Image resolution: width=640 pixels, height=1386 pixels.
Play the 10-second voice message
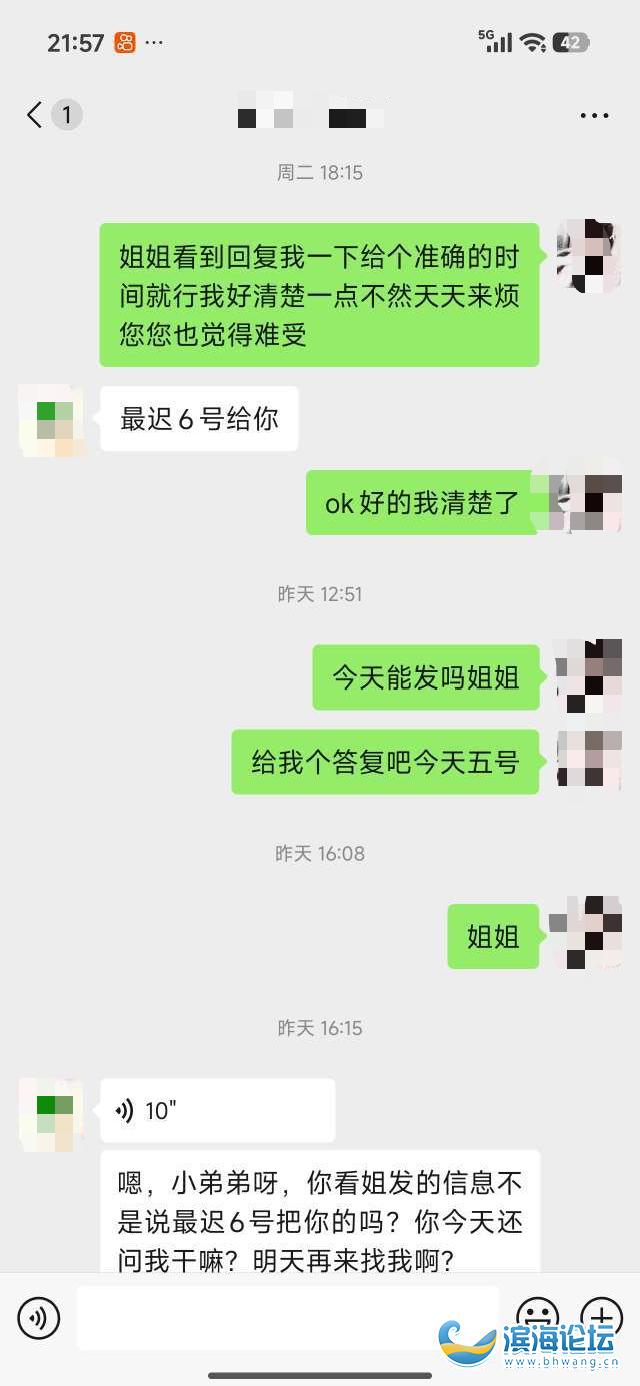coord(217,1110)
